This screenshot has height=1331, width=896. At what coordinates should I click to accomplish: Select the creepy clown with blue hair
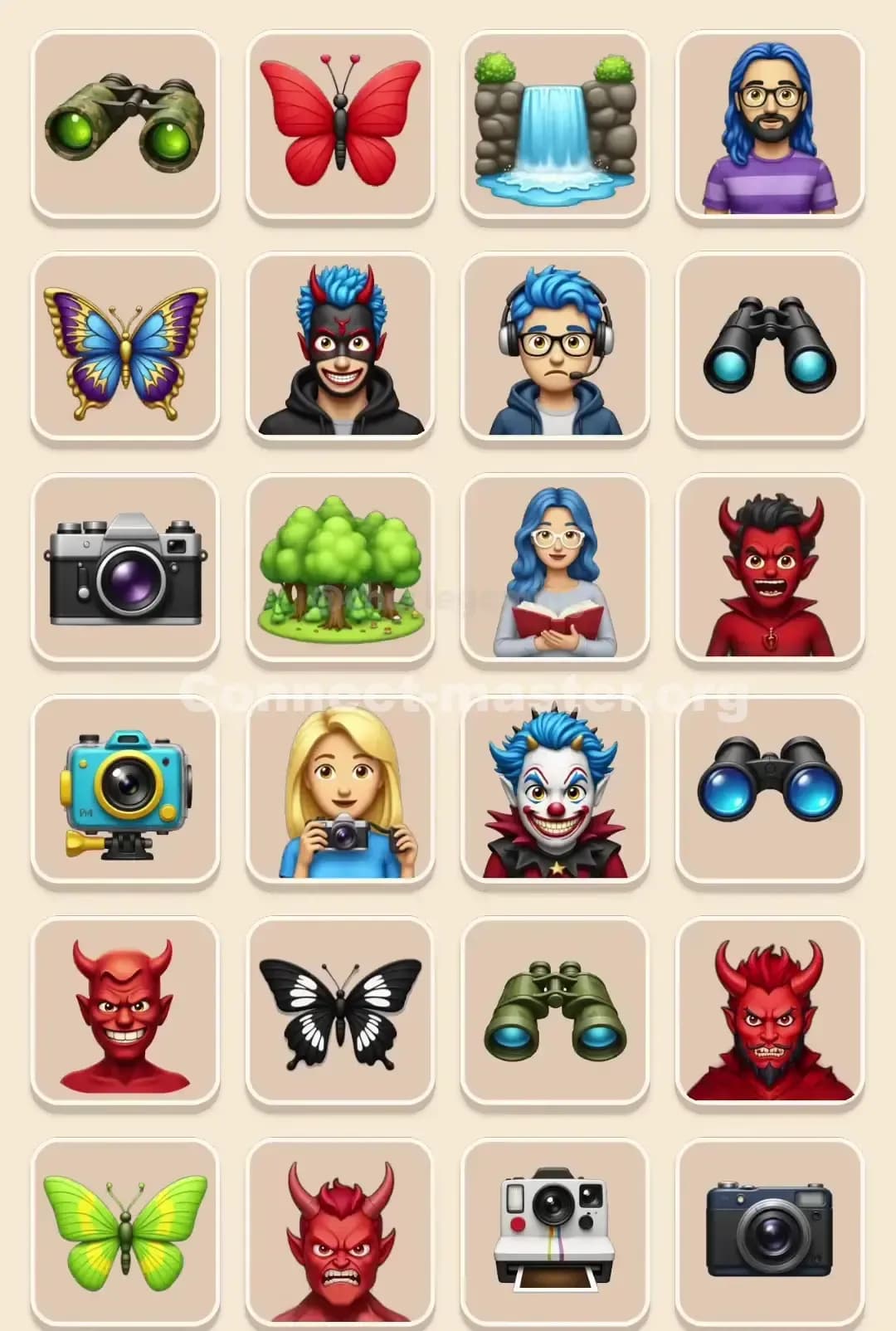pos(556,797)
